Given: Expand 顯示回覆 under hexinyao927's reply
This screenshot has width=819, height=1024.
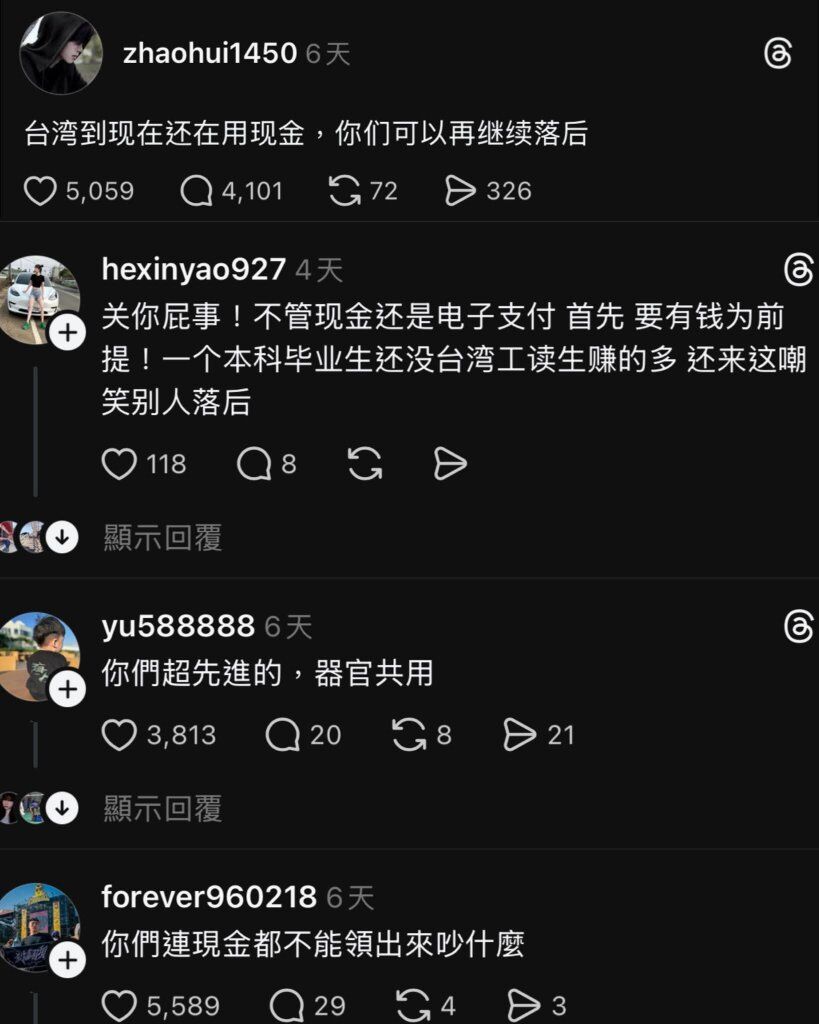Looking at the screenshot, I should [162, 538].
